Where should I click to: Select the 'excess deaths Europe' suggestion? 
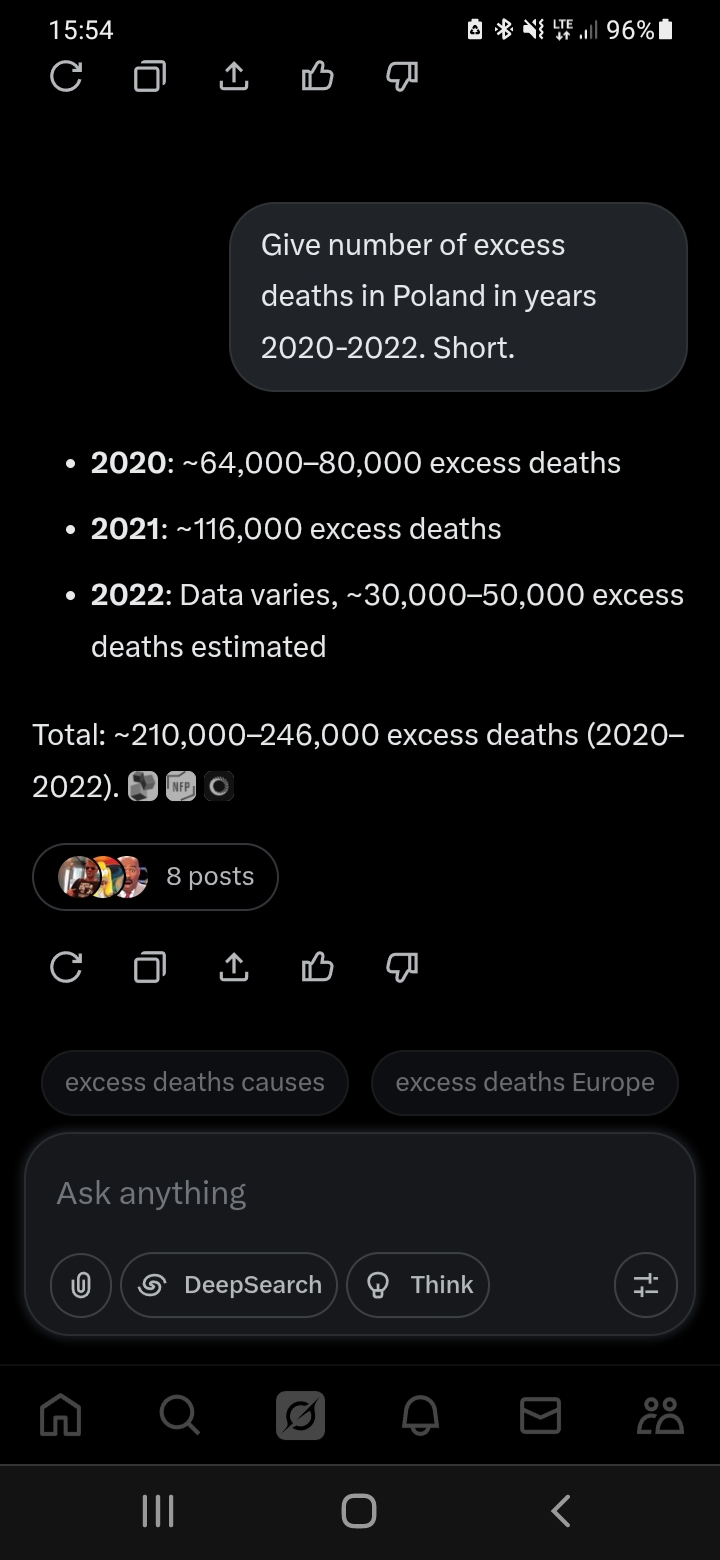click(525, 1082)
